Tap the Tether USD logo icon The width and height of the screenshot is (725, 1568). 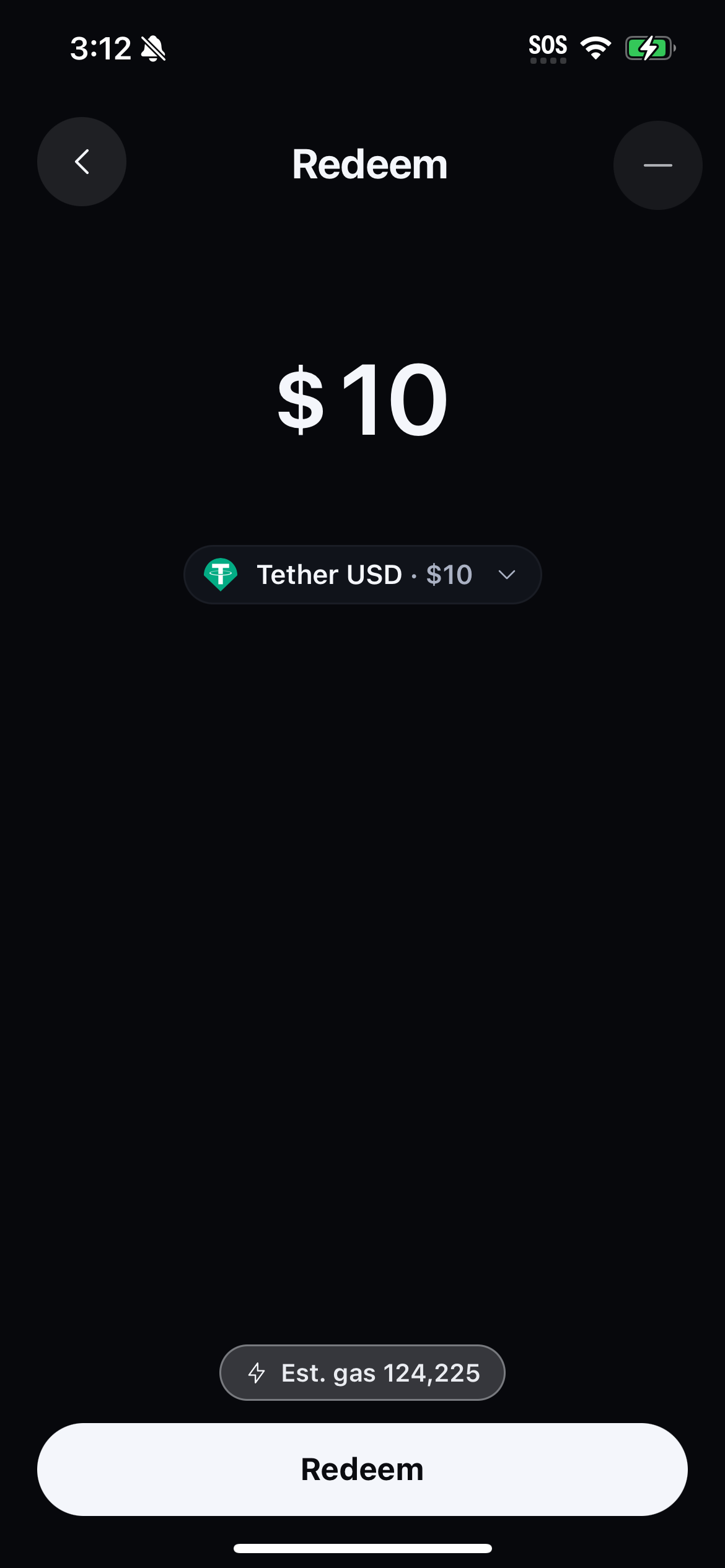(221, 574)
